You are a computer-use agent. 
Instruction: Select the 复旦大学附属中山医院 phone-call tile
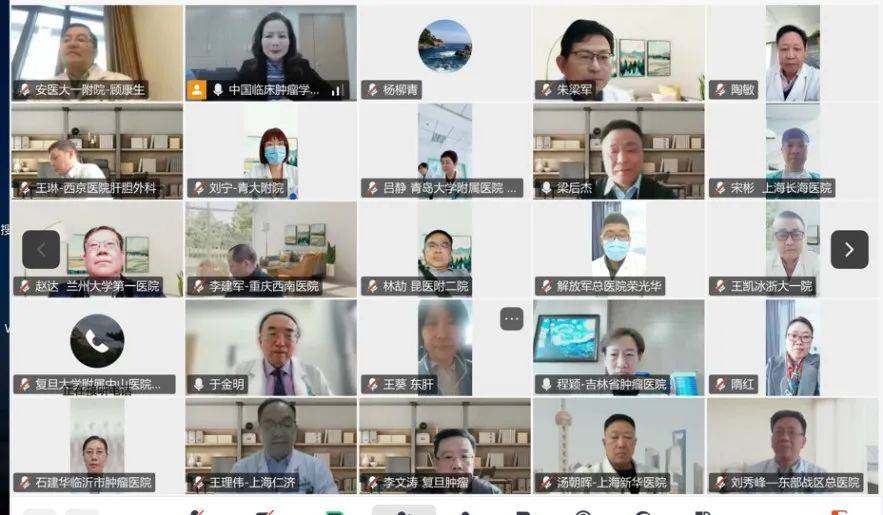click(x=97, y=345)
